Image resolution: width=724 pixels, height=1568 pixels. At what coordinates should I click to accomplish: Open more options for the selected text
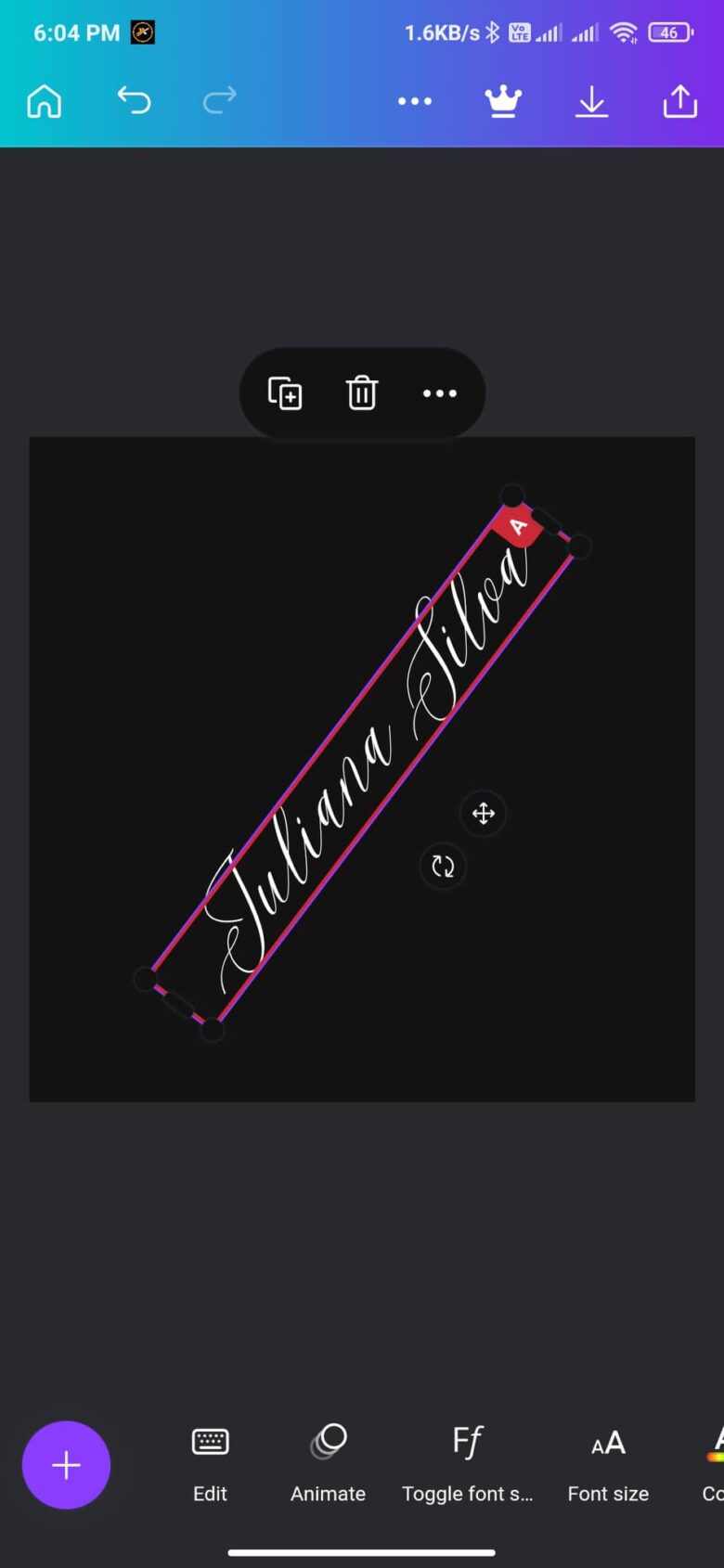click(439, 393)
